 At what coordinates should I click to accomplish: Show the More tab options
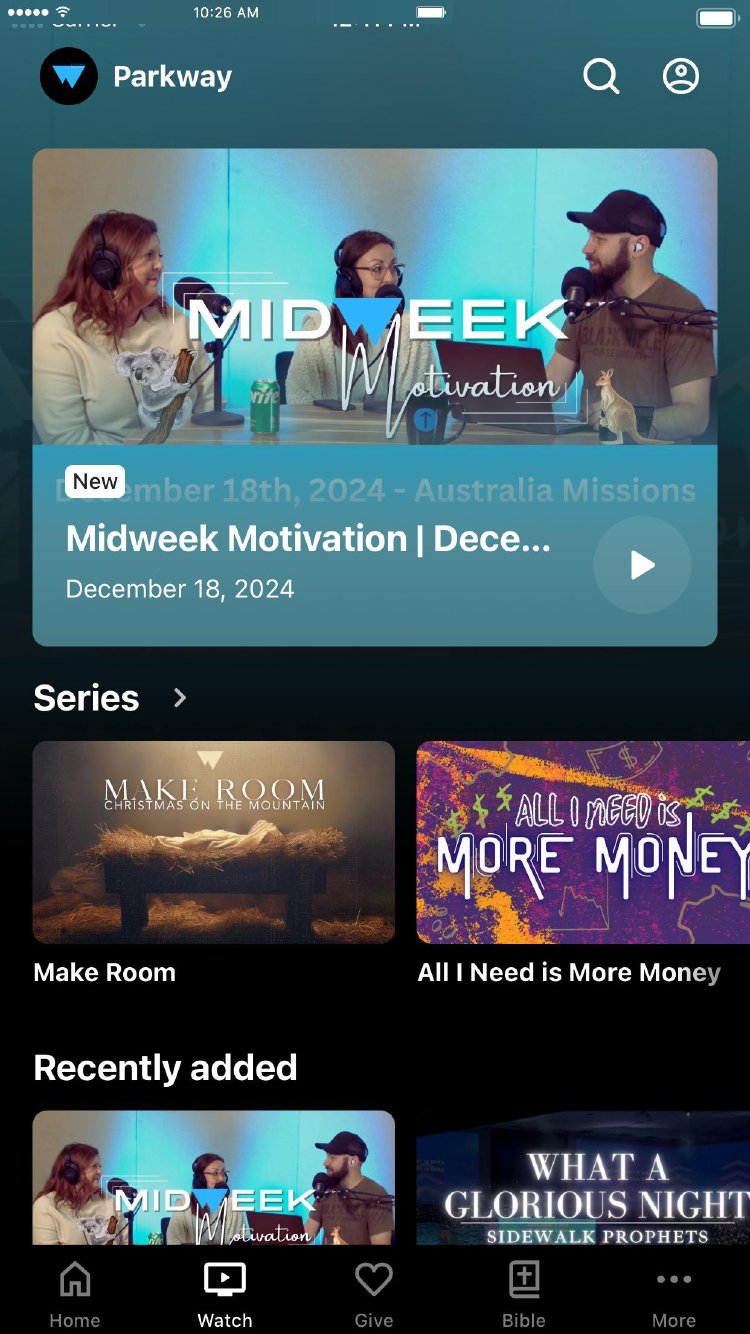click(x=674, y=1294)
